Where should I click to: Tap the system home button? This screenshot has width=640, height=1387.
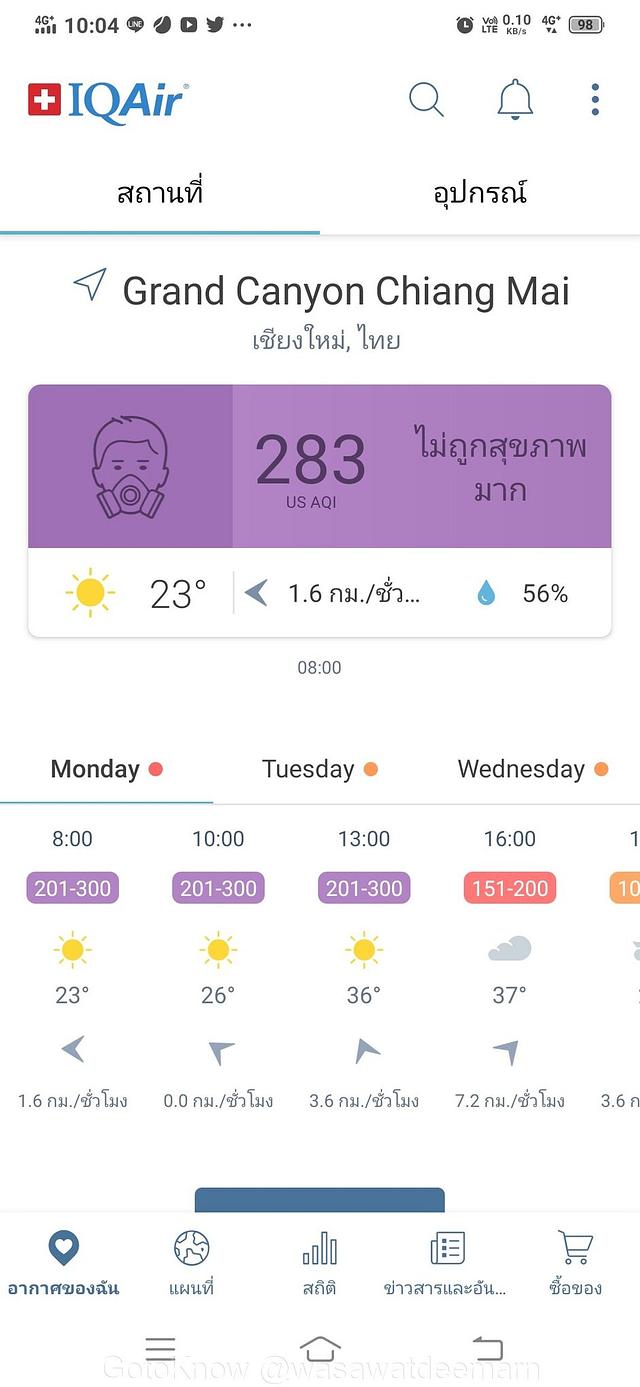pos(320,1349)
